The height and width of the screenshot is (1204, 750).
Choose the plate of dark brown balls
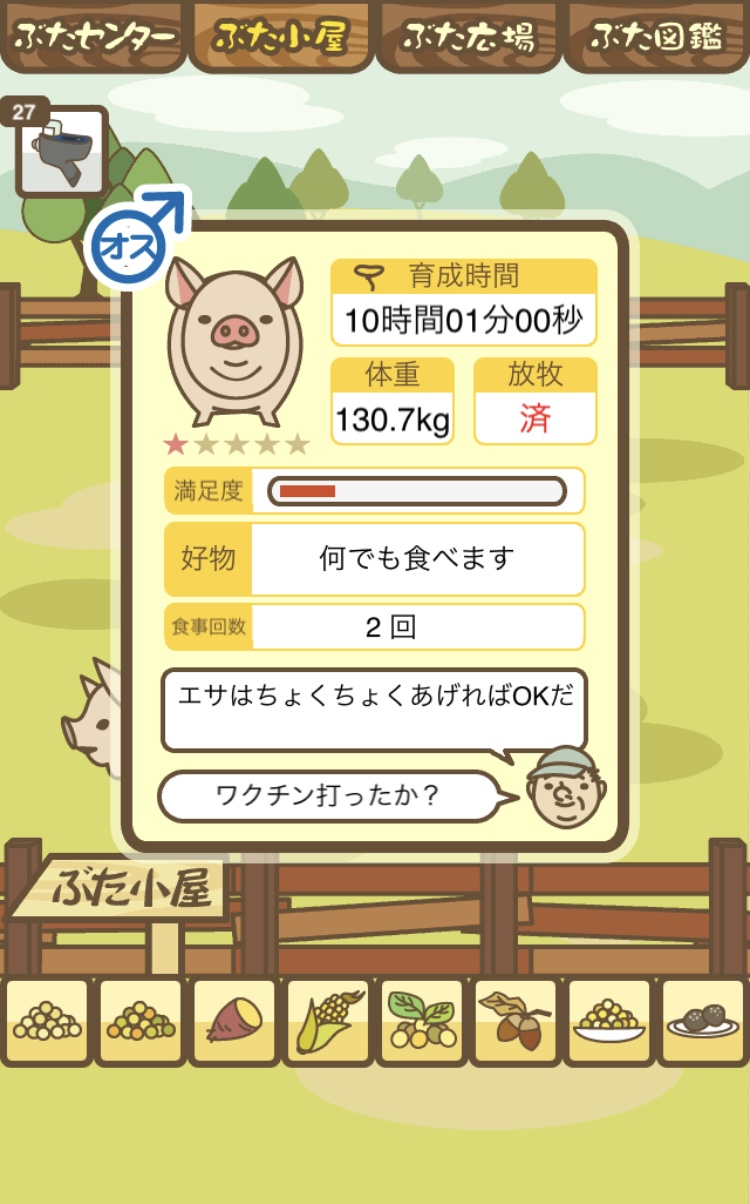703,1021
